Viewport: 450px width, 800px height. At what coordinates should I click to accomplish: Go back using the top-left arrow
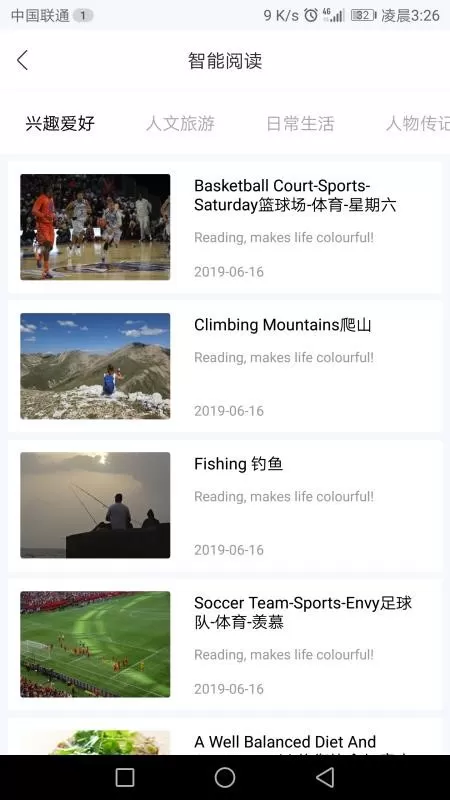(x=22, y=60)
